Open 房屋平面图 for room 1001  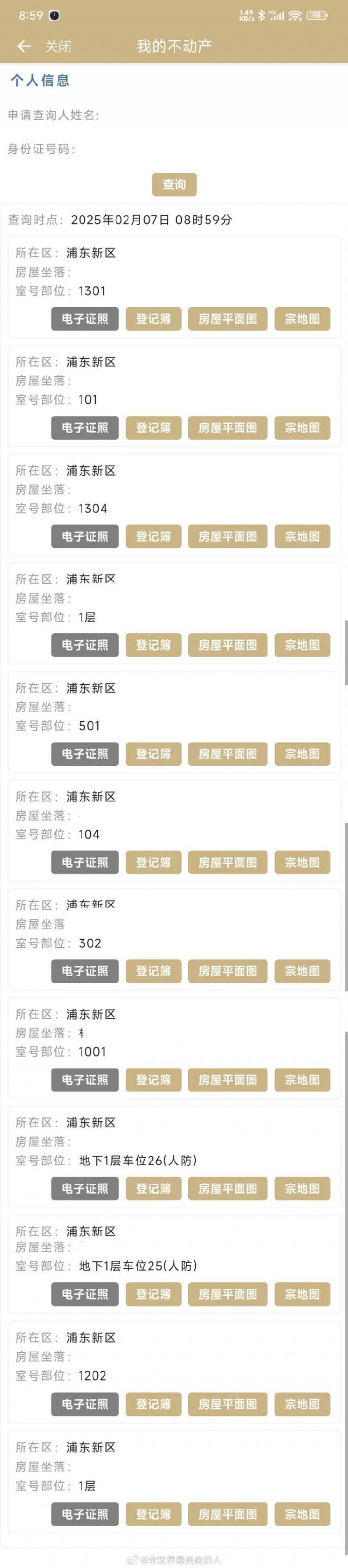point(228,1080)
